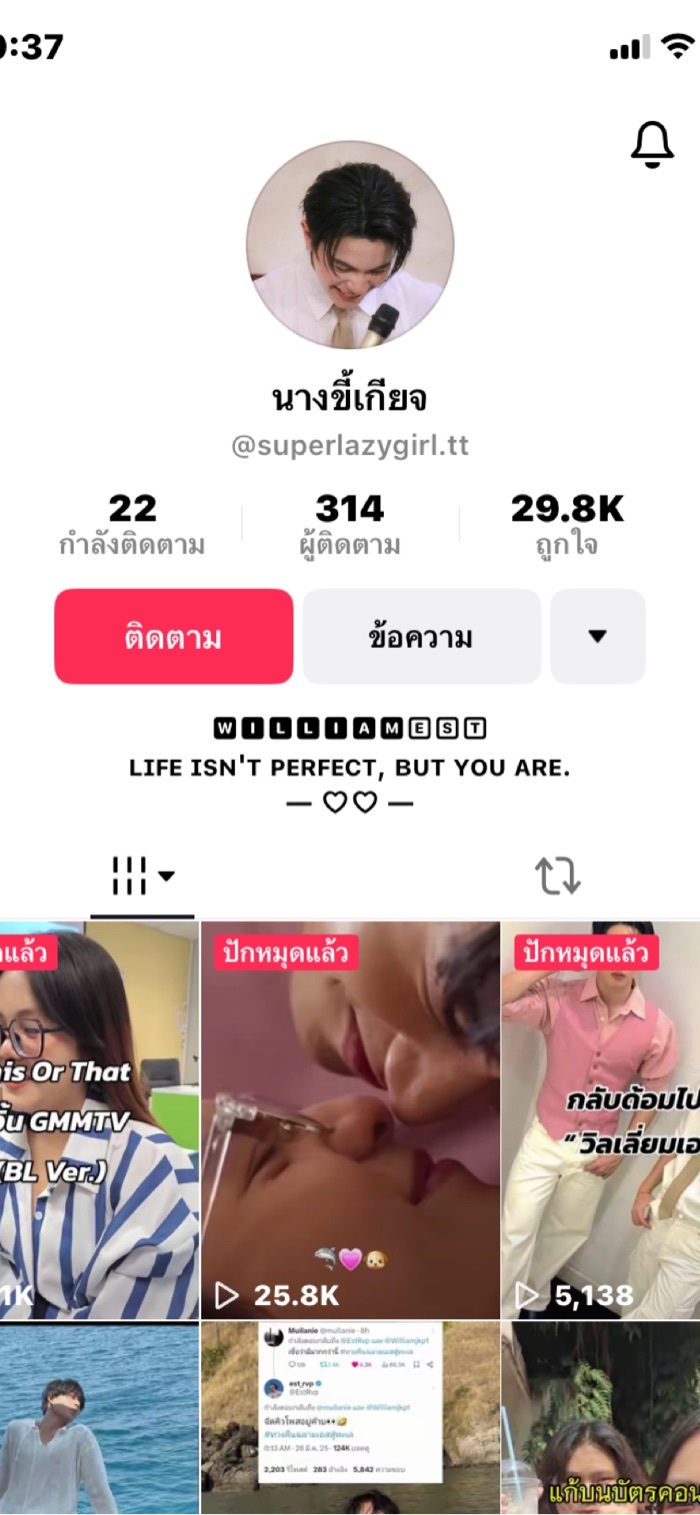Play the pinned video with 5,138 views
700x1515 pixels.
click(600, 1120)
